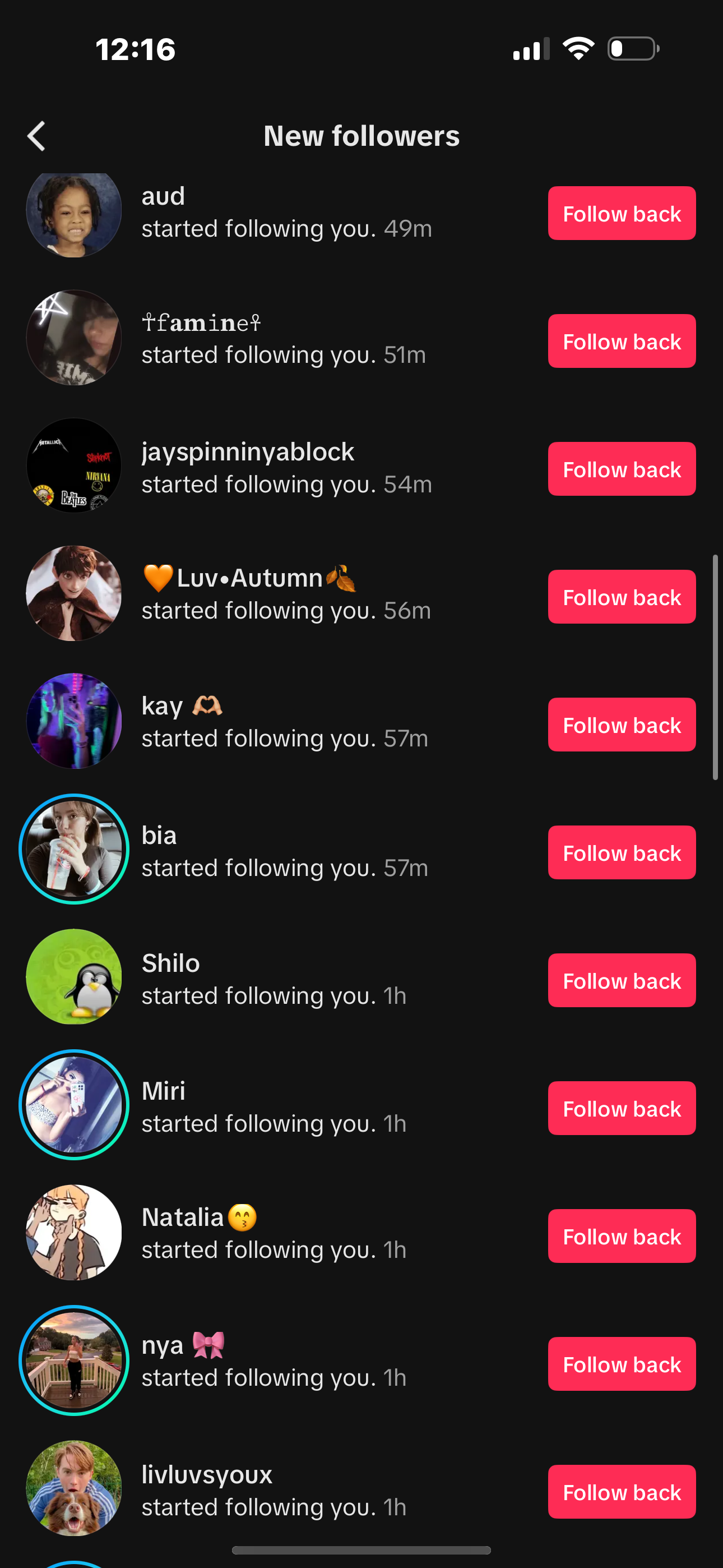Viewport: 723px width, 1568px height.
Task: View Miri's story from avatar
Action: point(73,1105)
